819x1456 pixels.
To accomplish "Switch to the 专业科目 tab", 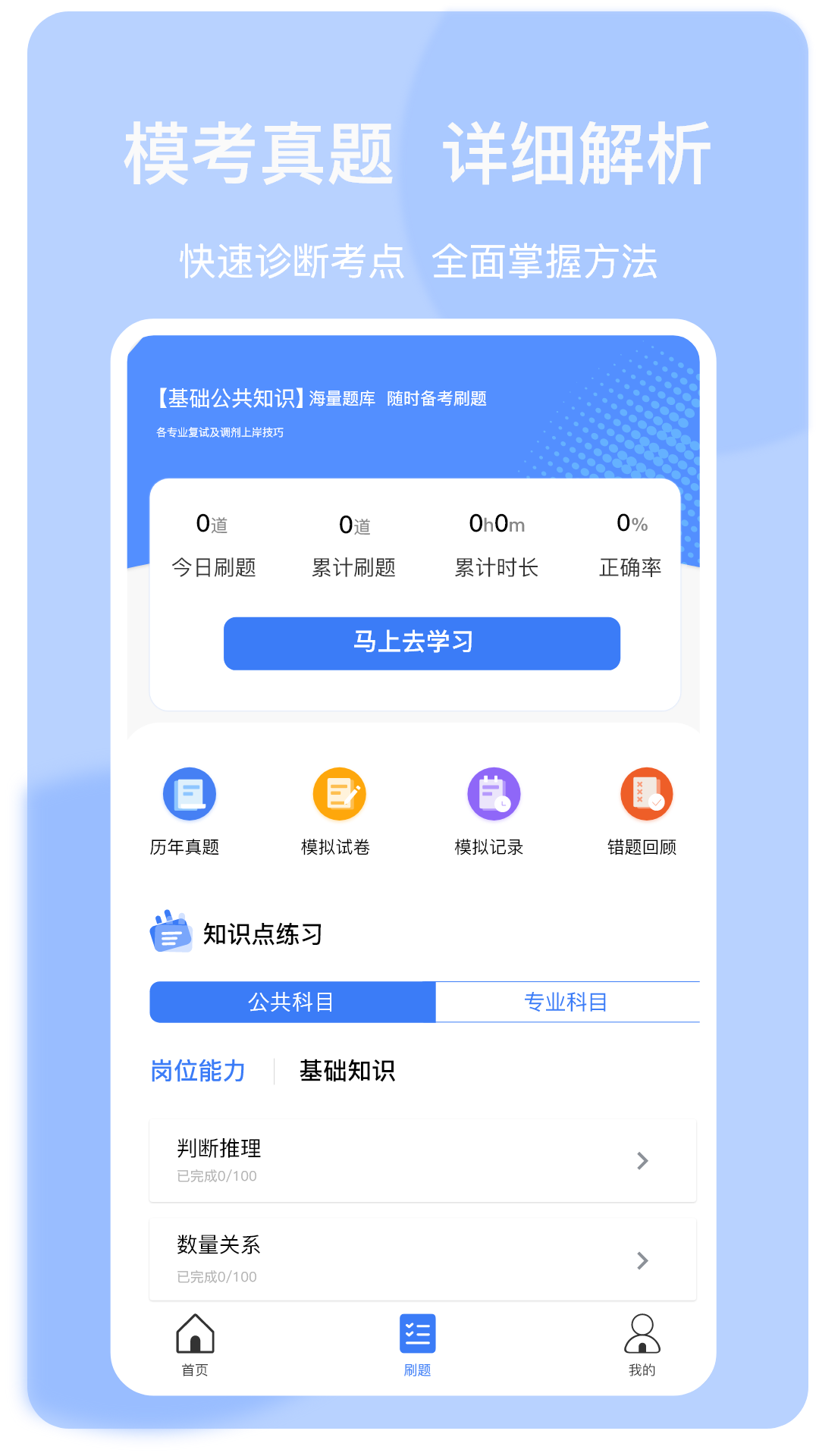I will [x=566, y=1003].
